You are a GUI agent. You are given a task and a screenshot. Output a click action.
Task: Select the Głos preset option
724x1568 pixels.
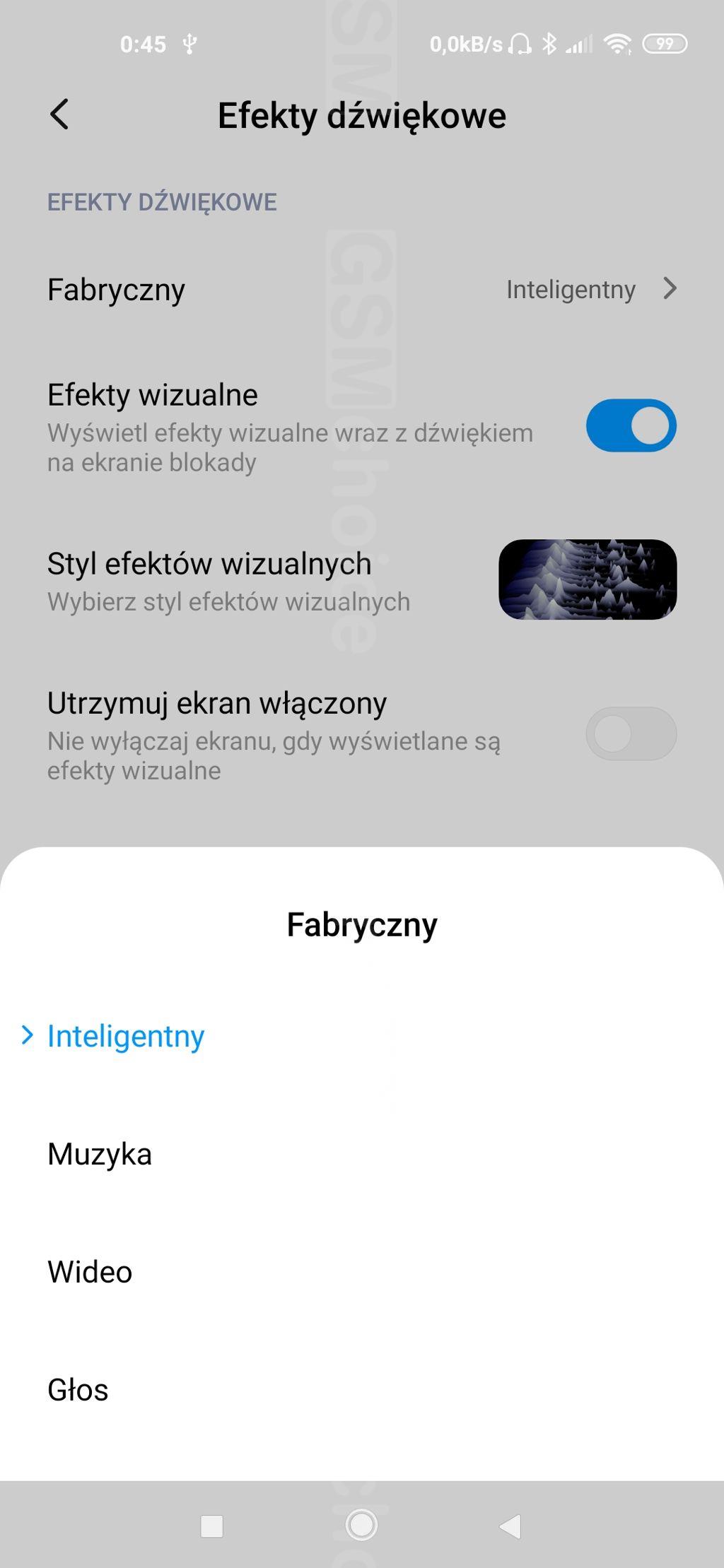78,1390
